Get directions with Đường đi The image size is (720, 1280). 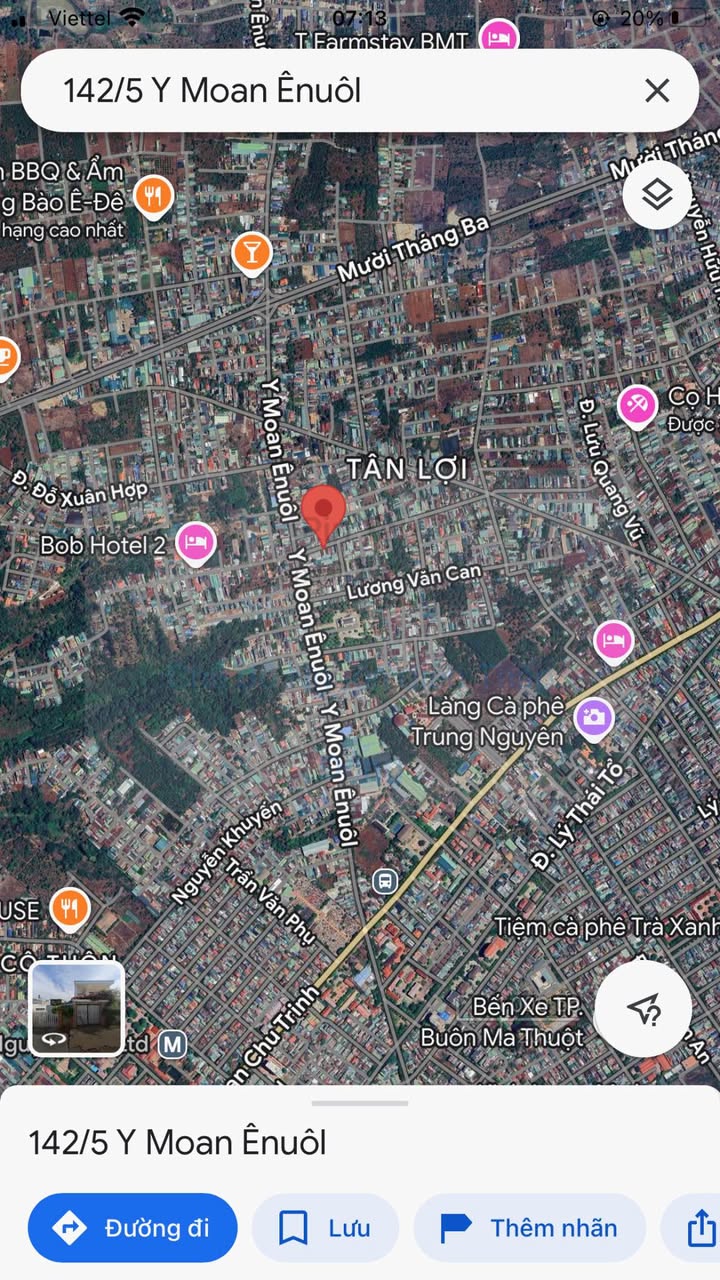[133, 1228]
